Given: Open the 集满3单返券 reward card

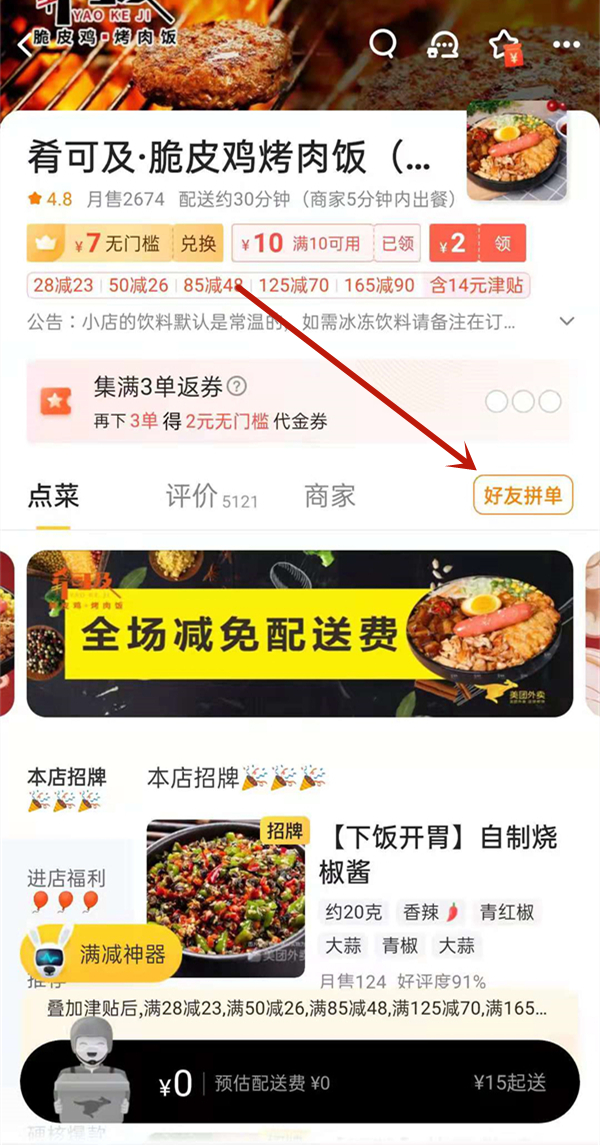Looking at the screenshot, I should [300, 402].
